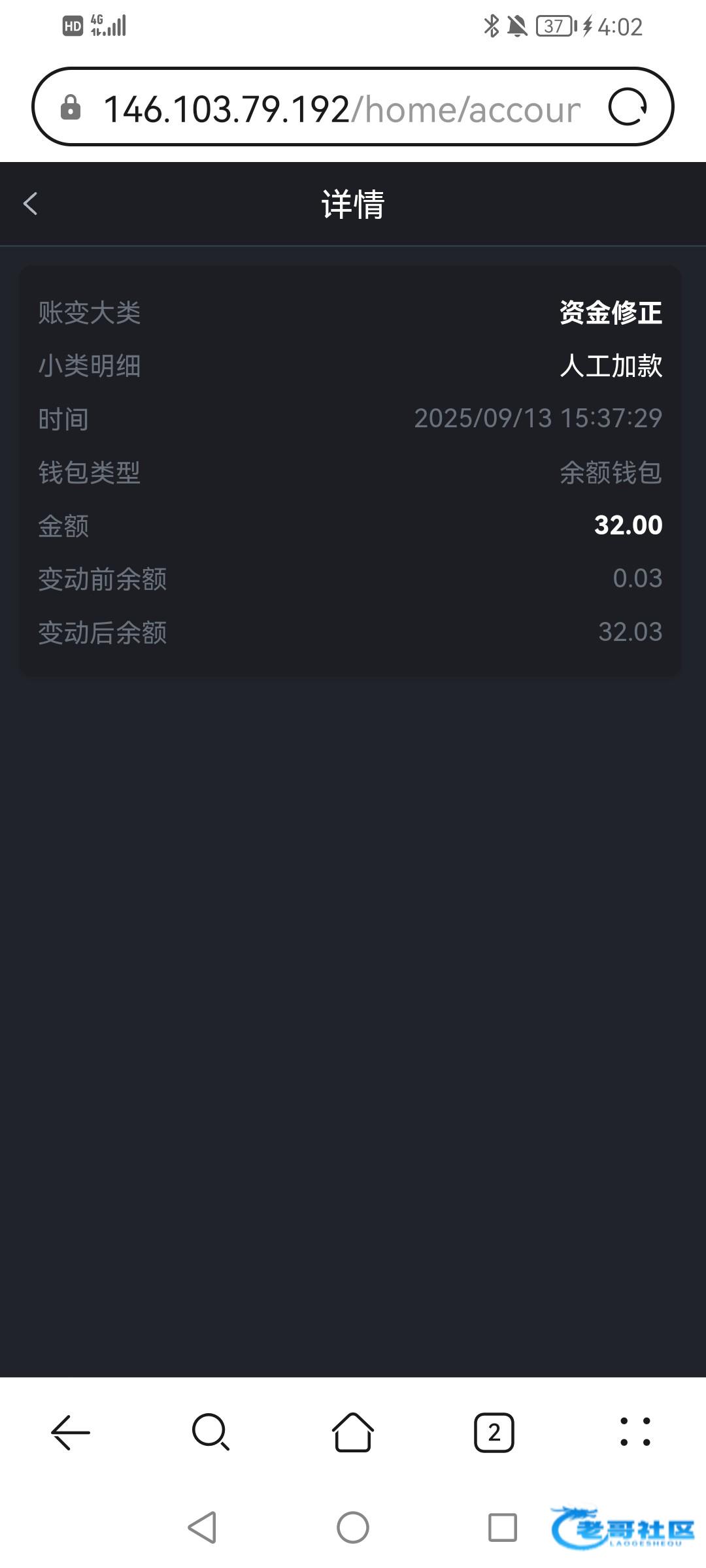Open recent apps with square button
The width and height of the screenshot is (706, 1568).
click(503, 1527)
